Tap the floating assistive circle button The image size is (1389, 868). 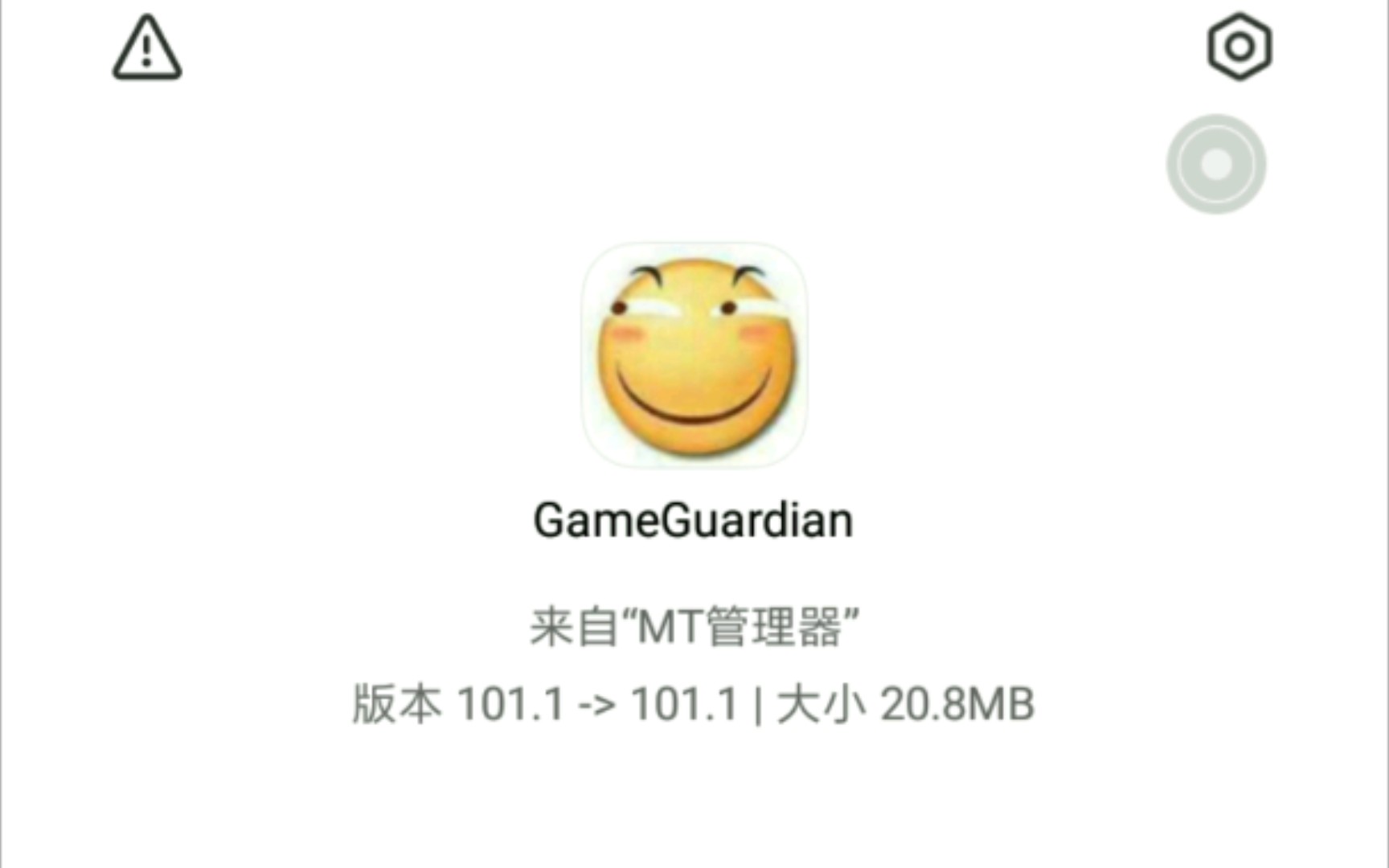point(1215,165)
